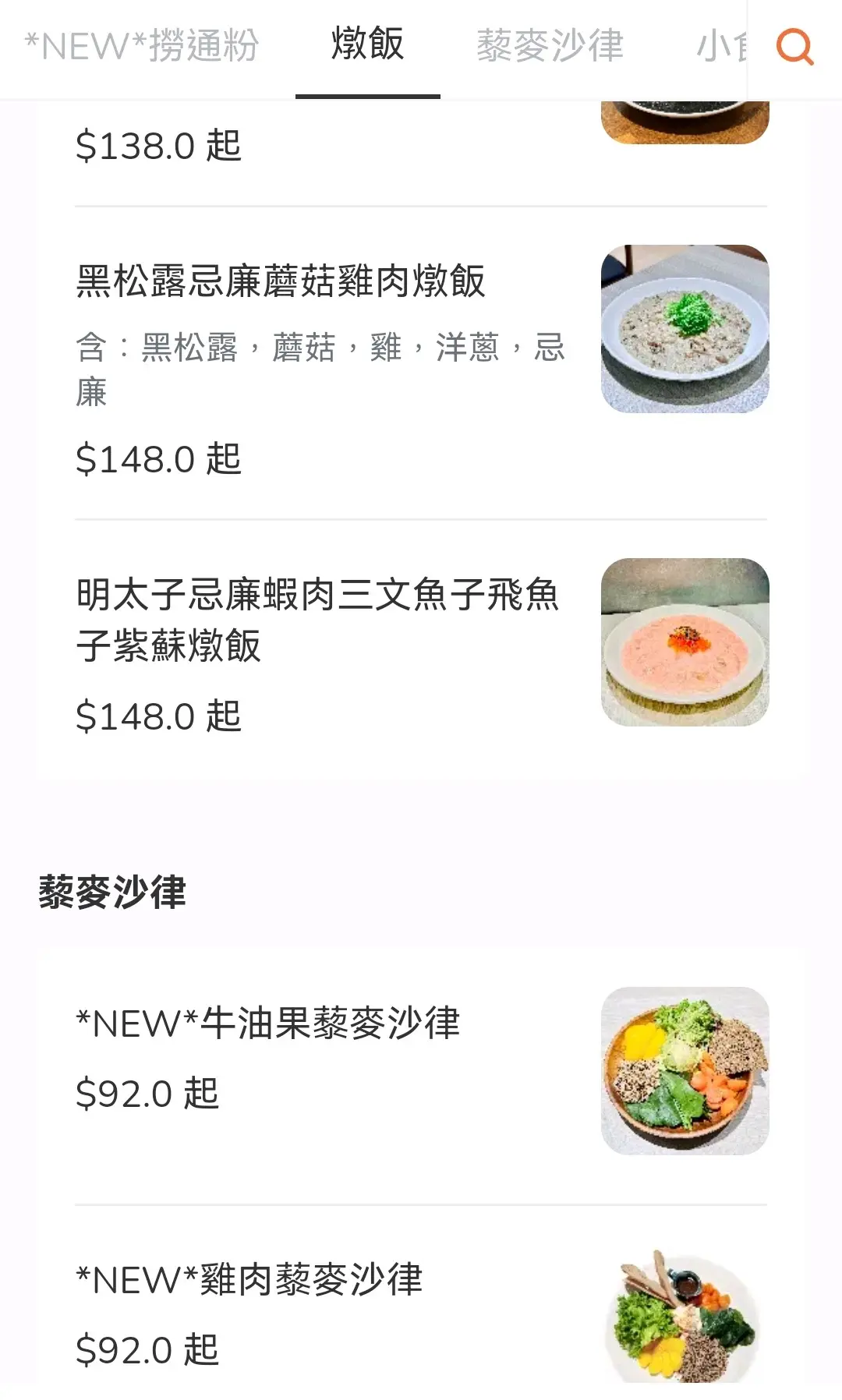Select the 燉飯 tab
Screen dimensions: 842x1400
pyautogui.click(x=367, y=45)
